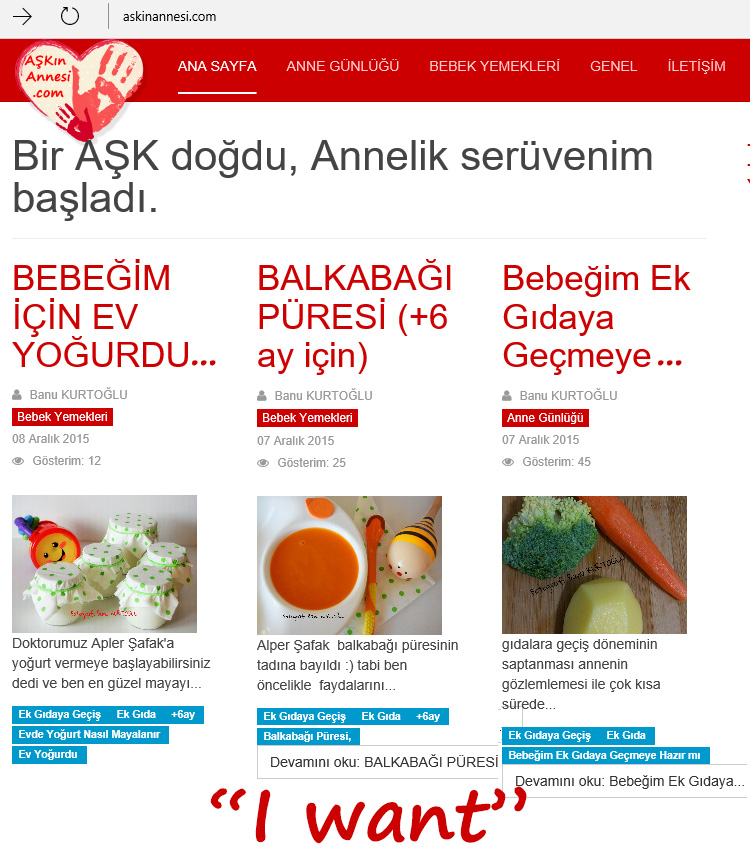Open the broccoli and carrot picture
Viewport: 750px width, 859px height.
click(x=594, y=564)
